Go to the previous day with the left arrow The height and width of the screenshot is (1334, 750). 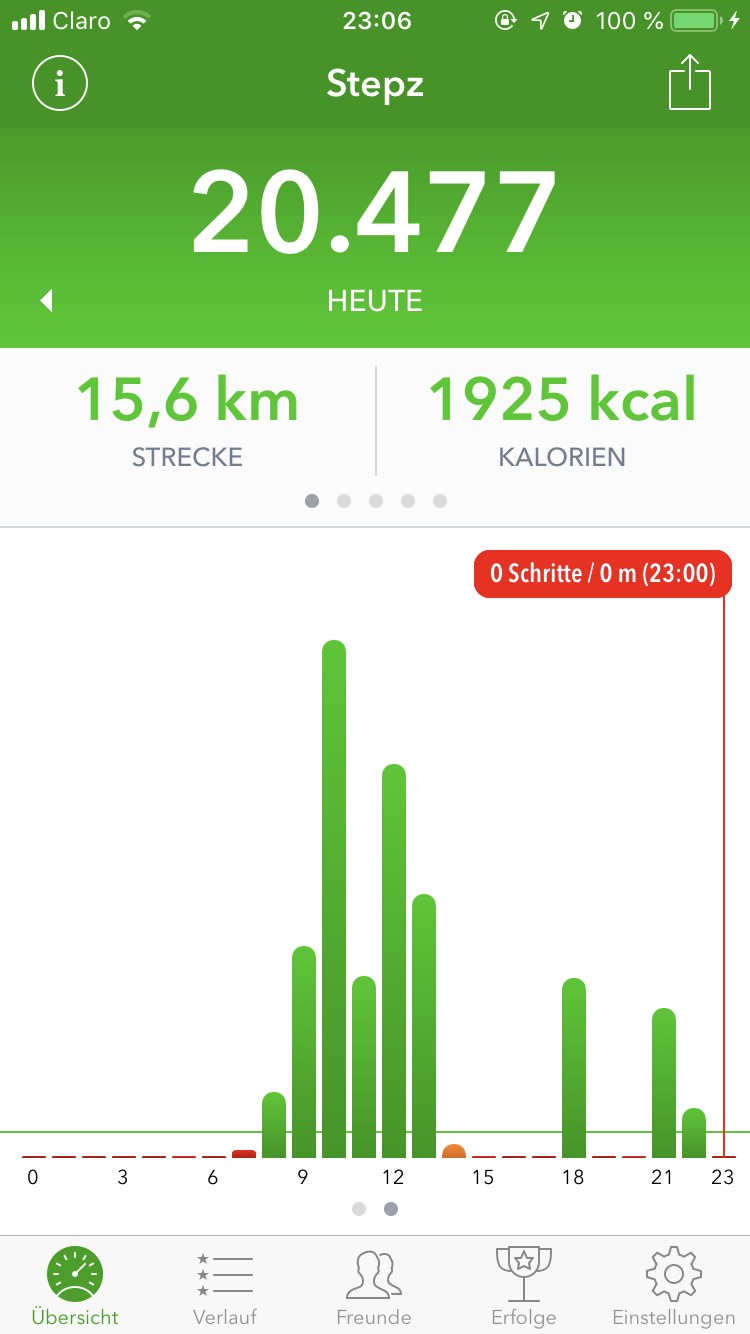click(x=46, y=300)
